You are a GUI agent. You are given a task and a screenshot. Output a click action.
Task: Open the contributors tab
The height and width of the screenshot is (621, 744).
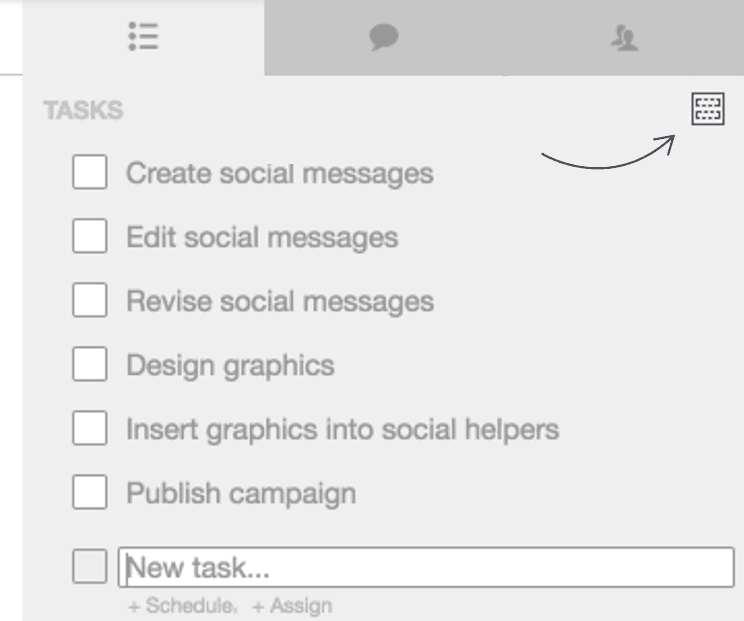coord(624,38)
